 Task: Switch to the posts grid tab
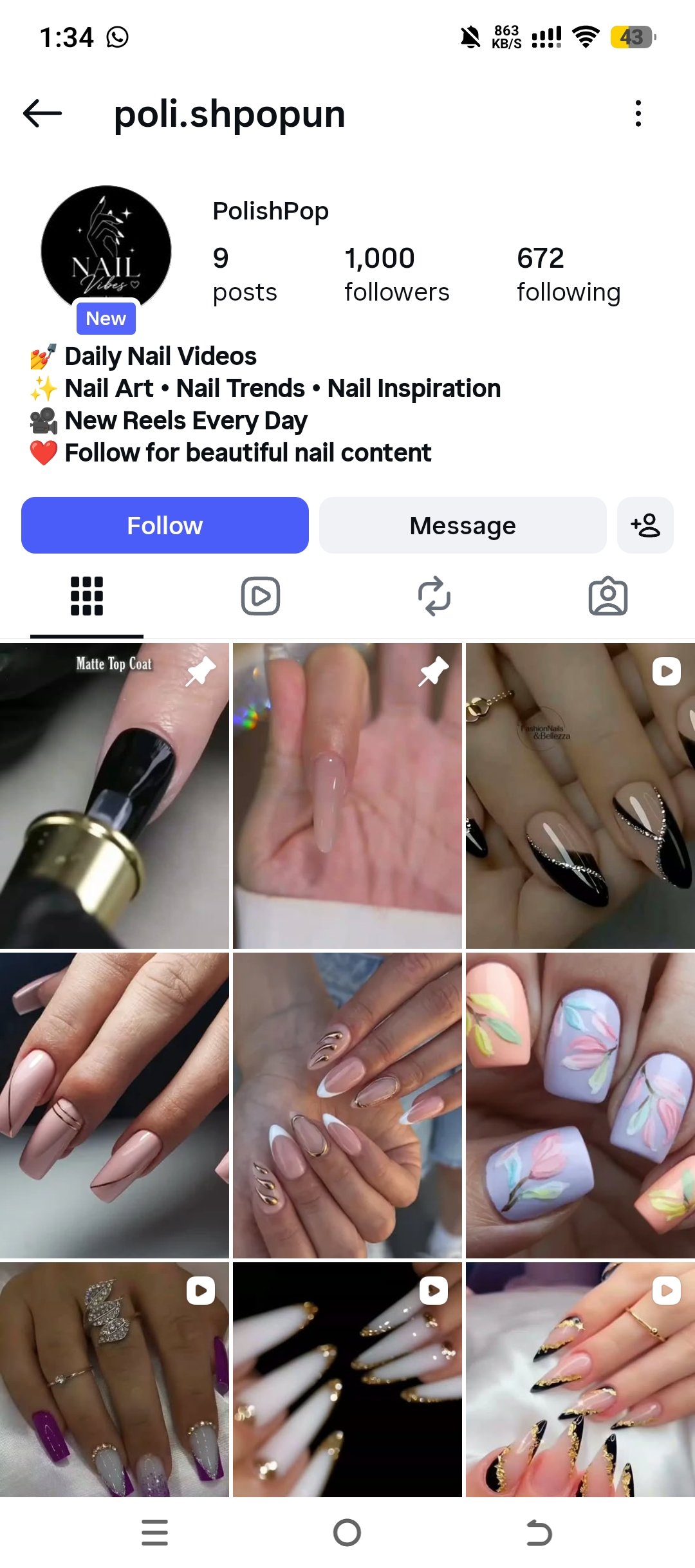[87, 596]
